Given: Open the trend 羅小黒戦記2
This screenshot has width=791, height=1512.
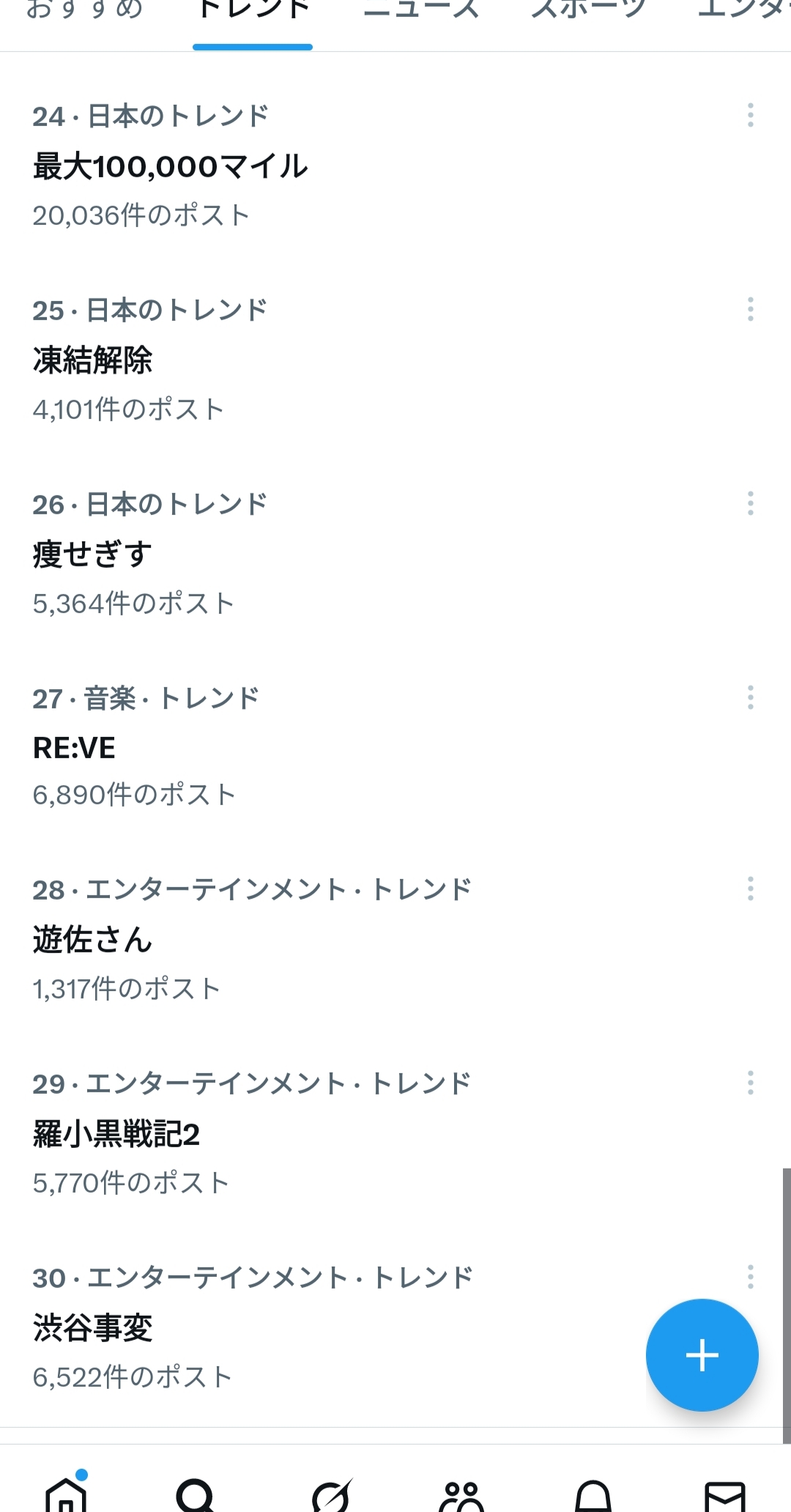Looking at the screenshot, I should [116, 1134].
